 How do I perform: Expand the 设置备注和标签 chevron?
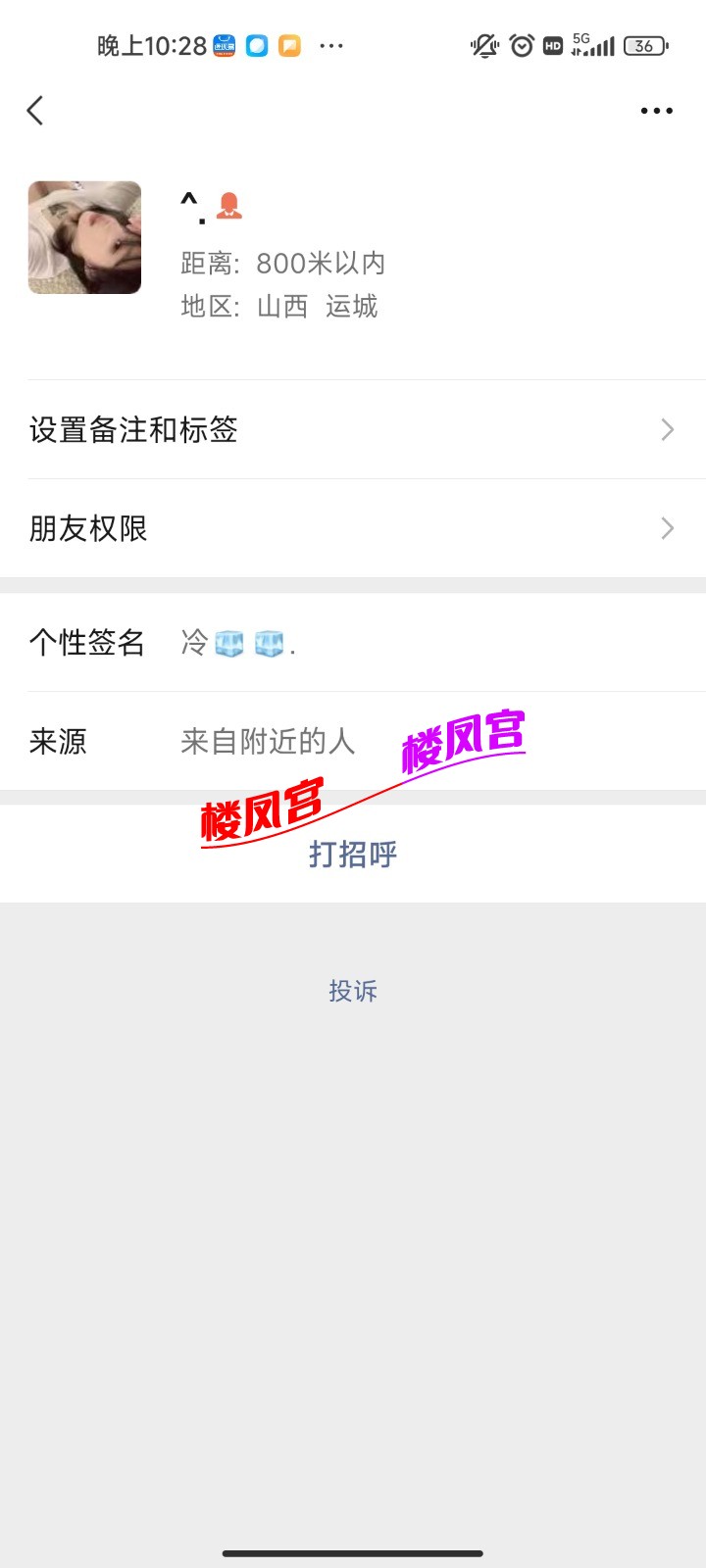click(668, 430)
